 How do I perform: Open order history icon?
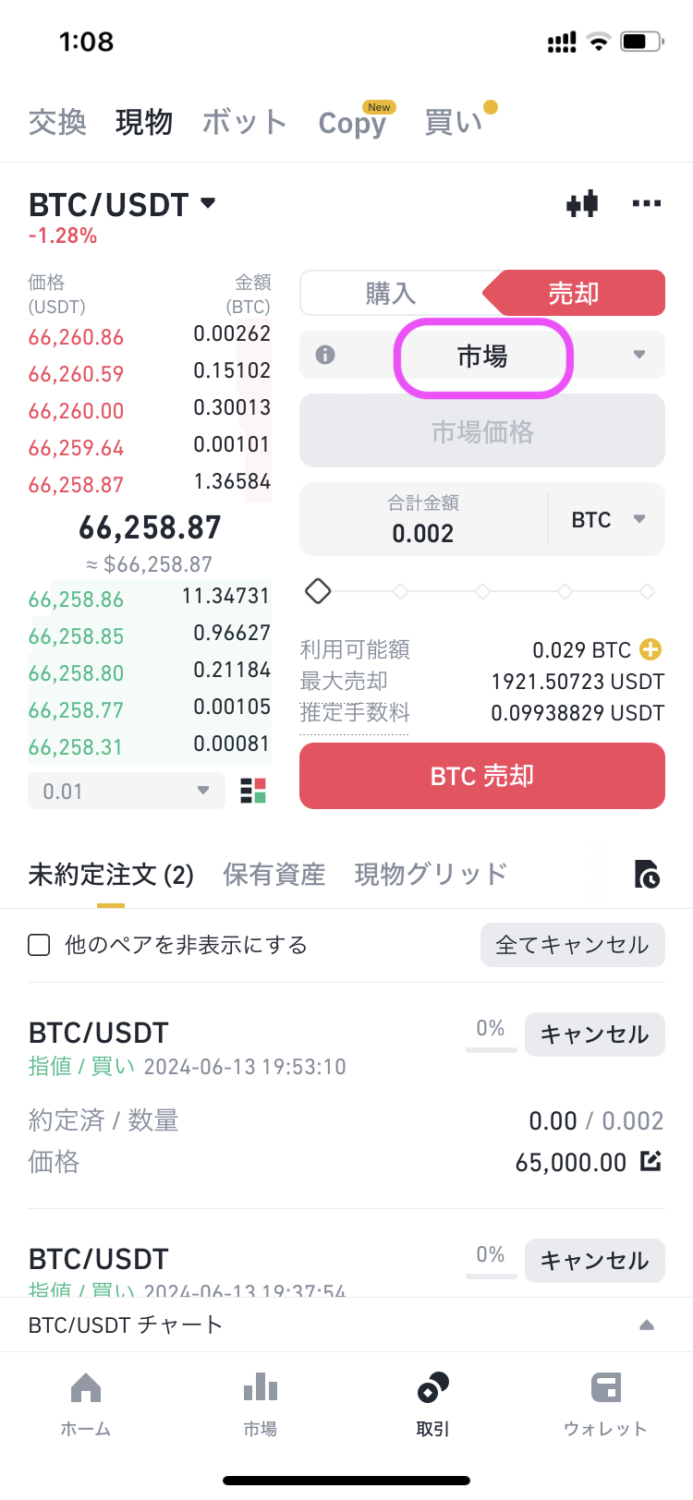[x=647, y=874]
